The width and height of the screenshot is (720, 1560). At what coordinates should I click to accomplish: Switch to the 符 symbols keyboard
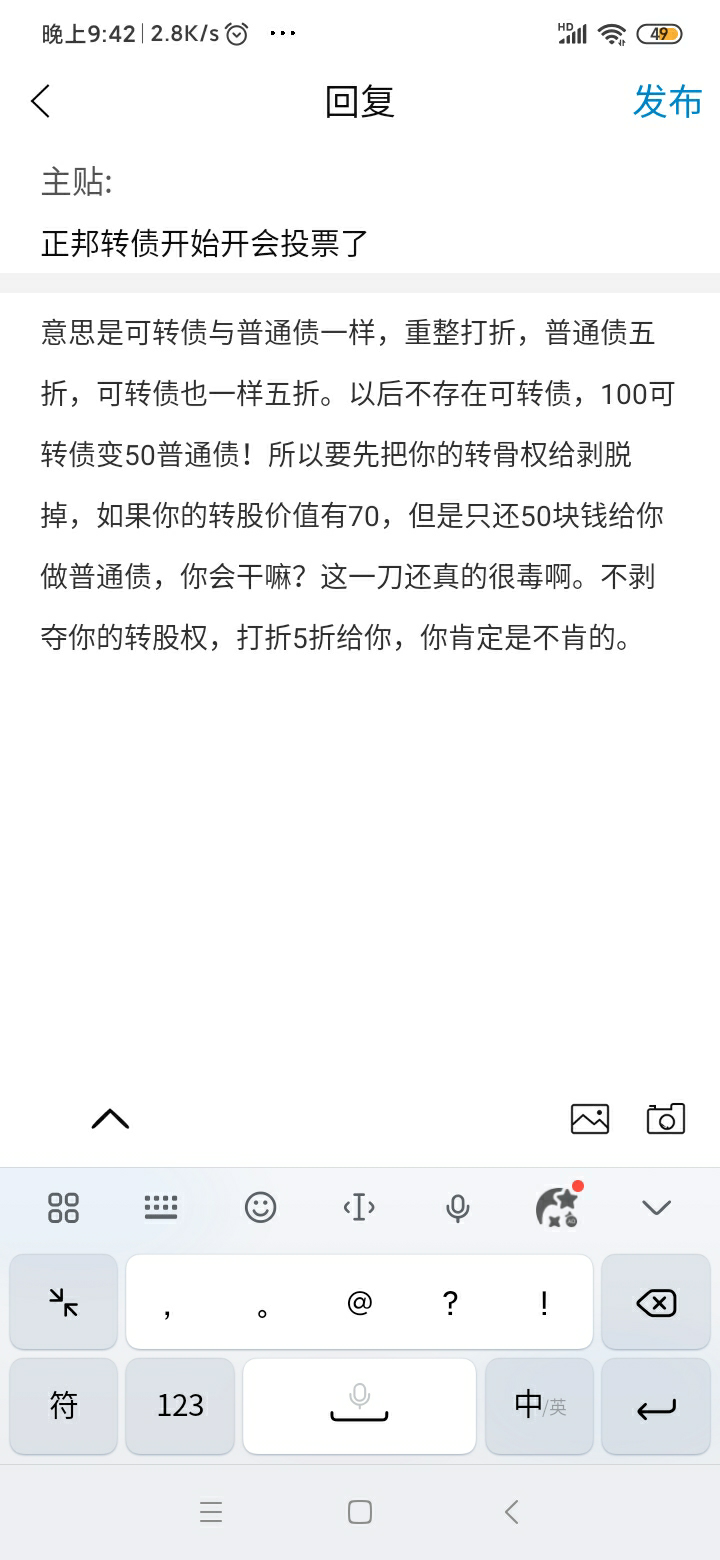[x=64, y=1405]
